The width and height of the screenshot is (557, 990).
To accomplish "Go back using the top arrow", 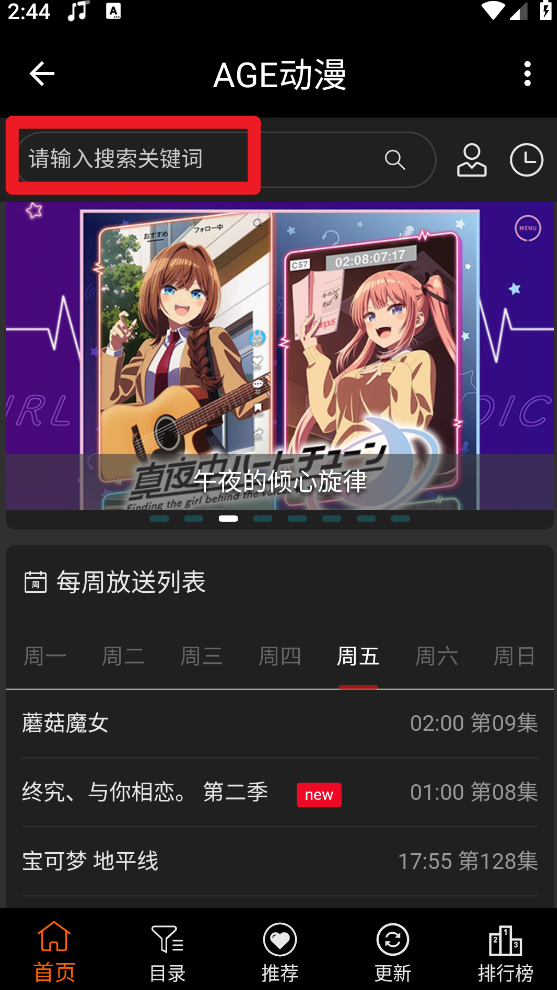I will tap(42, 74).
